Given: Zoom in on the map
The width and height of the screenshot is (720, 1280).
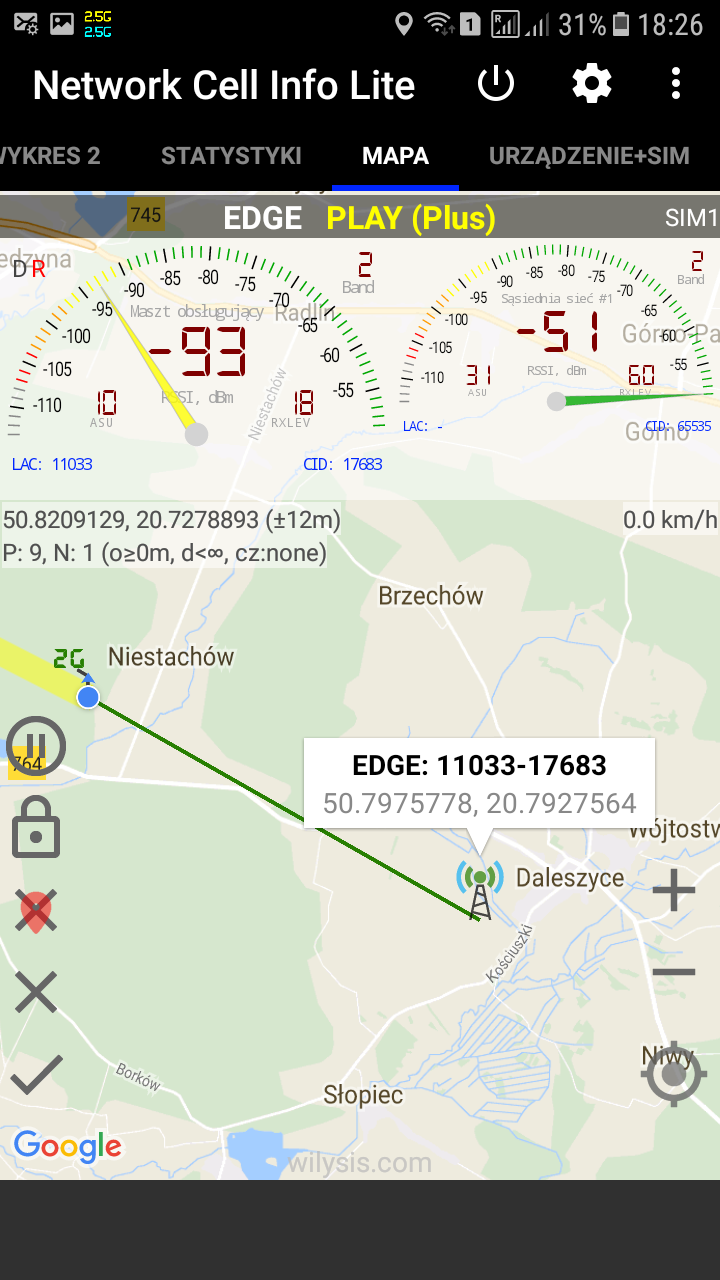Looking at the screenshot, I should pyautogui.click(x=674, y=890).
